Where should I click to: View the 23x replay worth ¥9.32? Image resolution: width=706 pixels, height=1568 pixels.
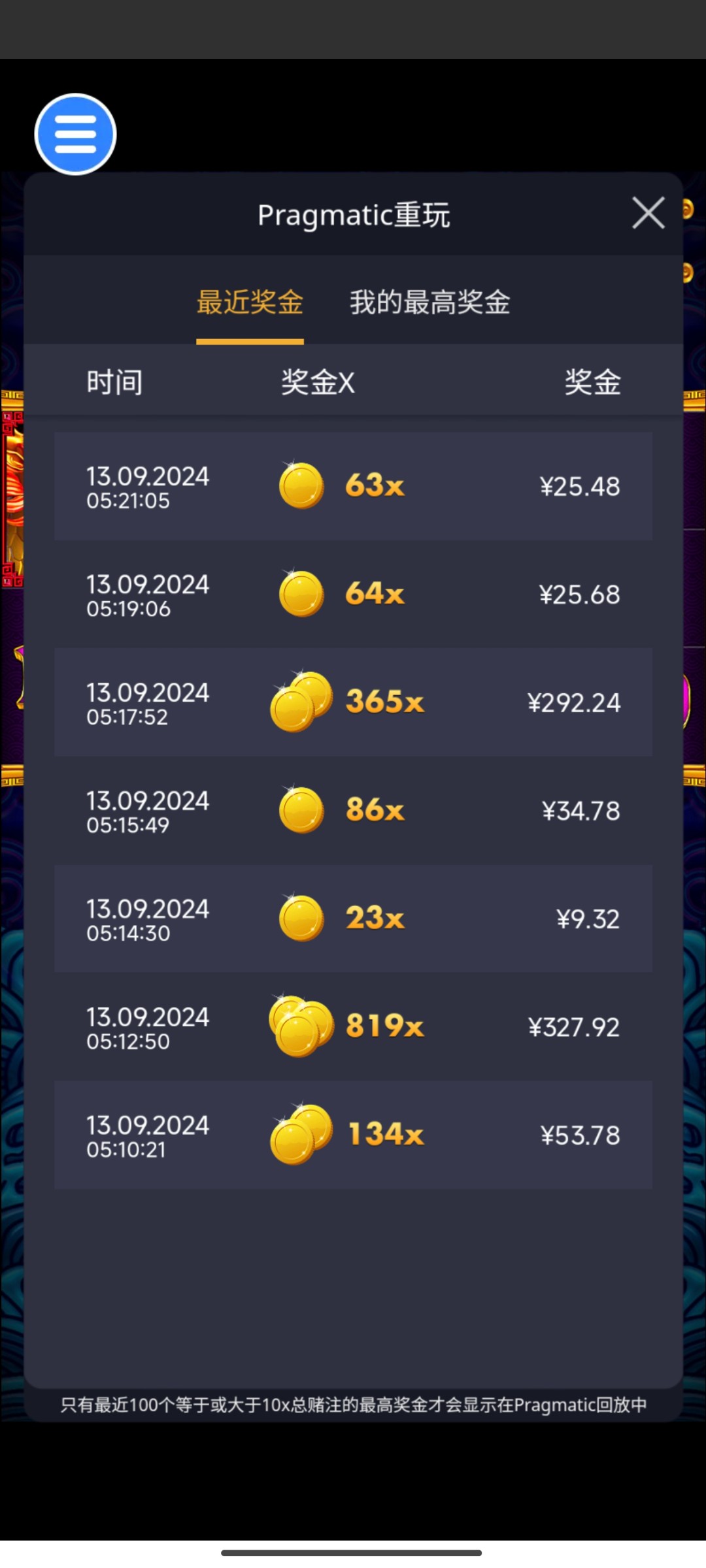point(353,919)
